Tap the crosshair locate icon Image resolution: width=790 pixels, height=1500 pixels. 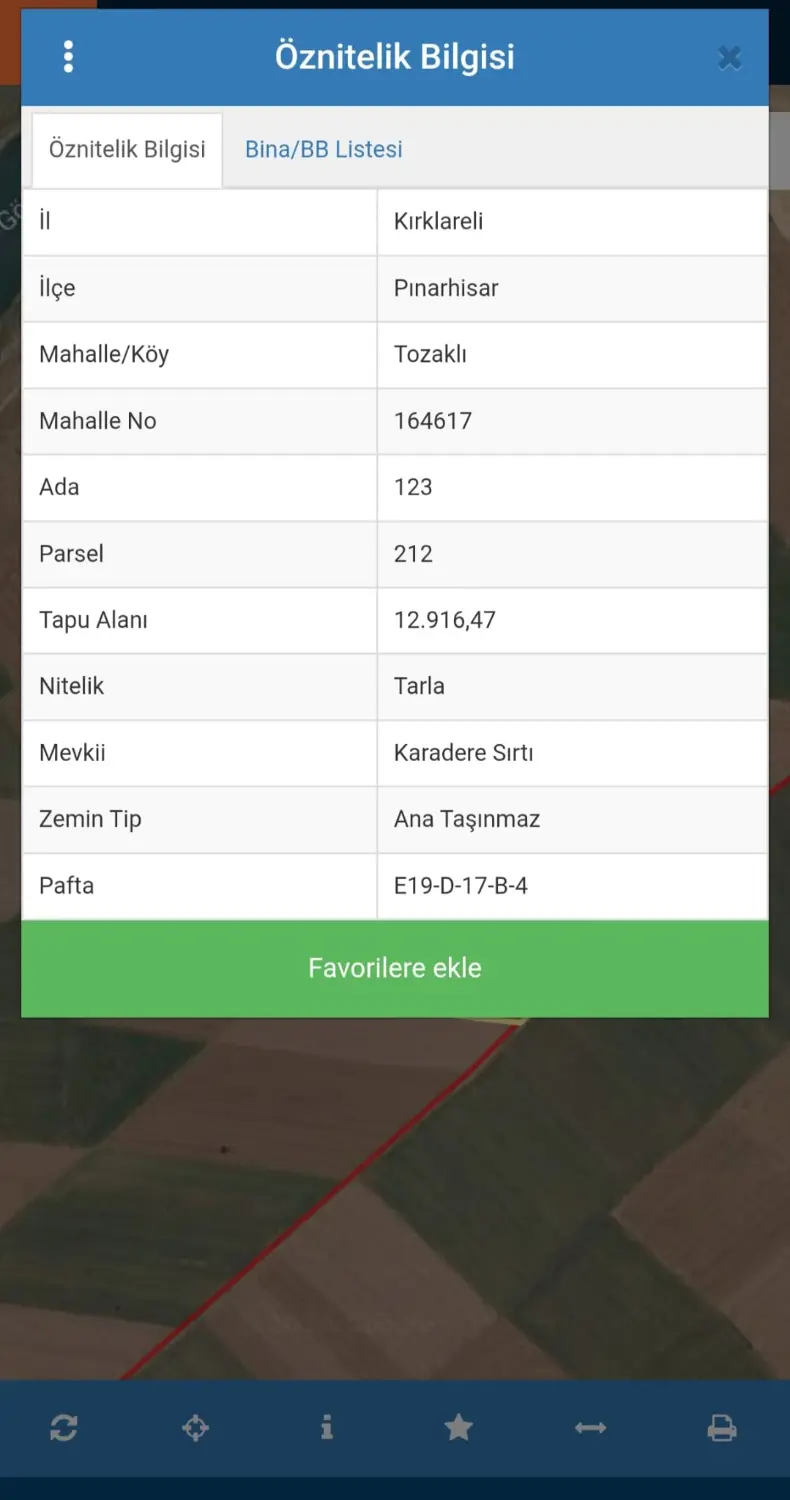click(x=195, y=1428)
